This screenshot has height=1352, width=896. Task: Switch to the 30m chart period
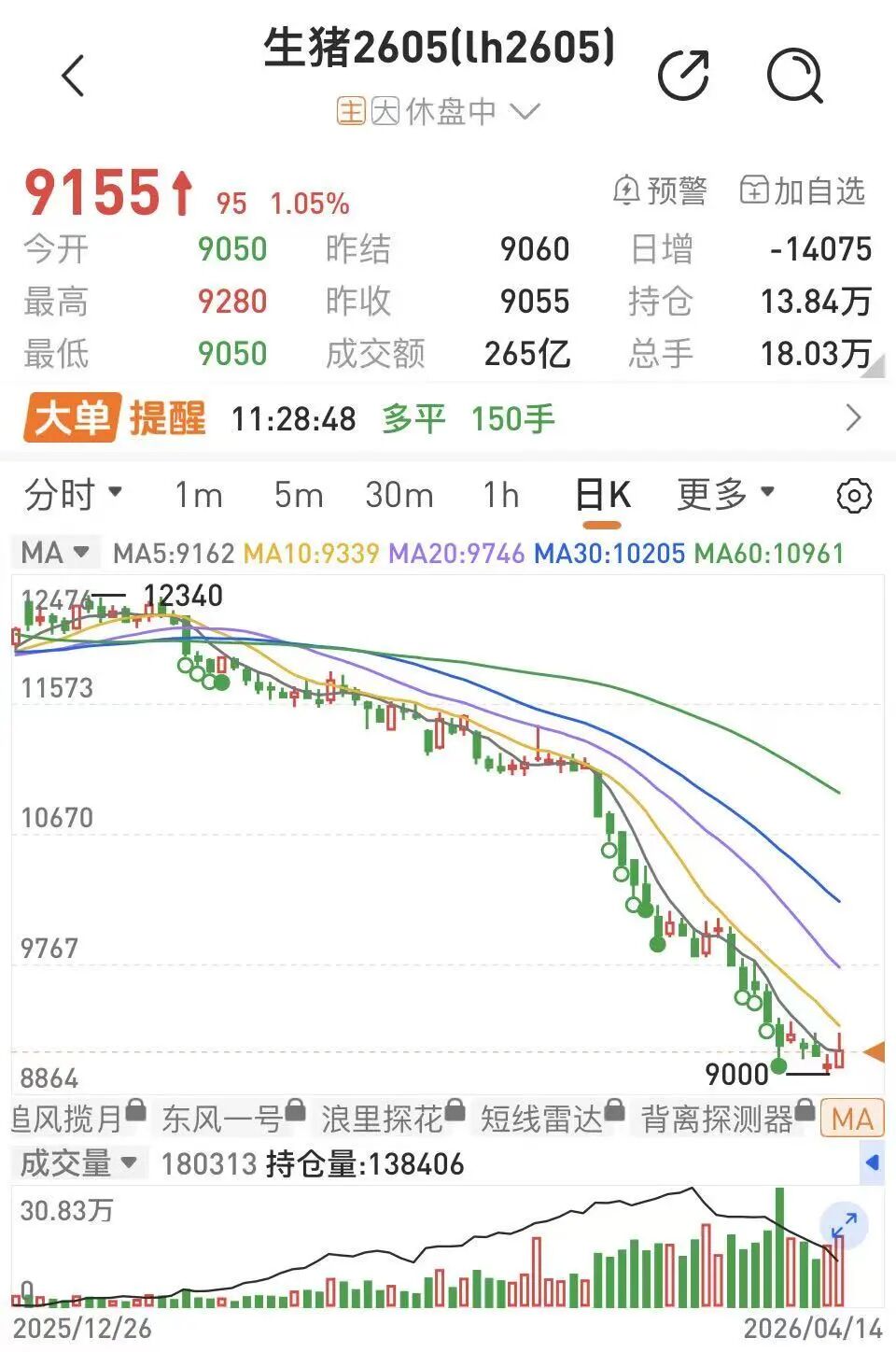coord(399,495)
